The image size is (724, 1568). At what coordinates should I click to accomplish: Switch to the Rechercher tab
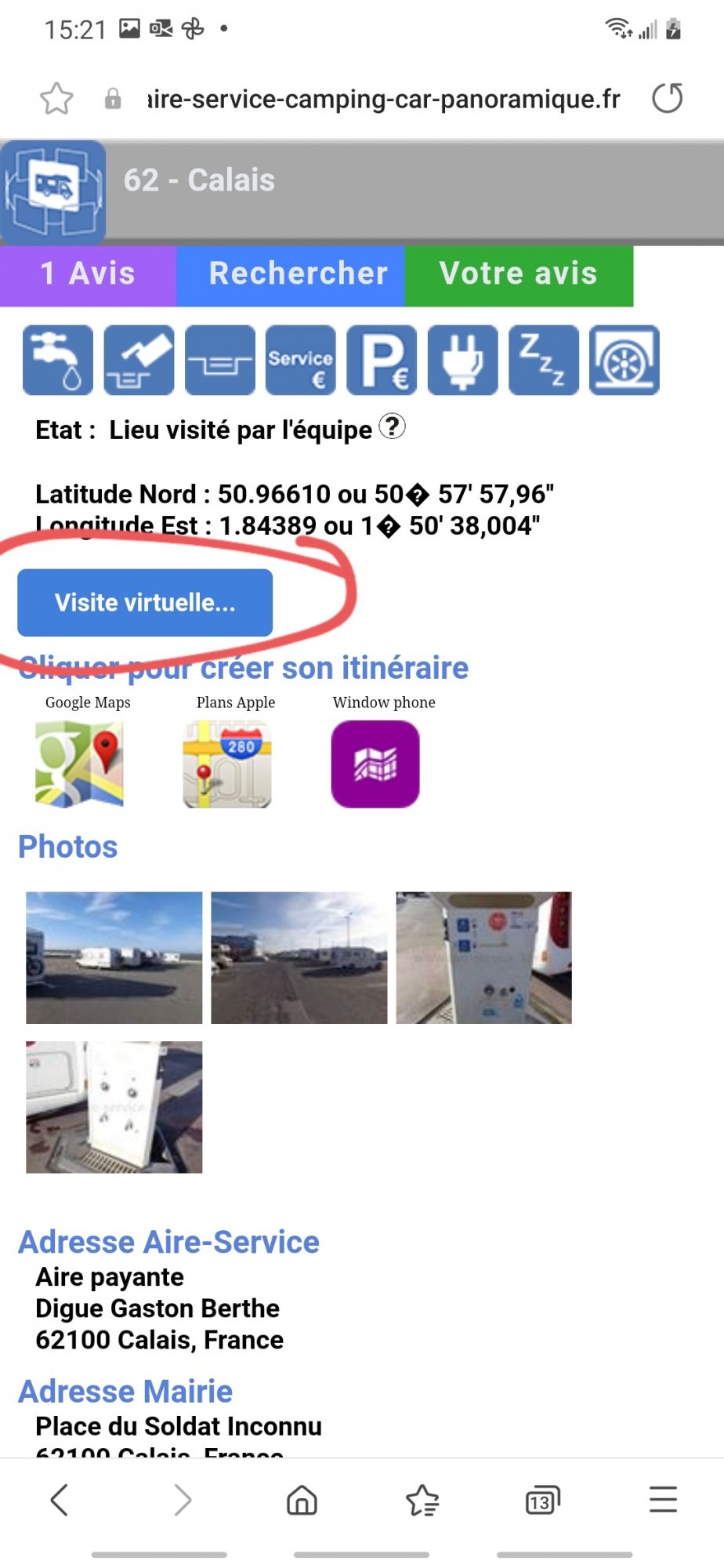[x=298, y=274]
